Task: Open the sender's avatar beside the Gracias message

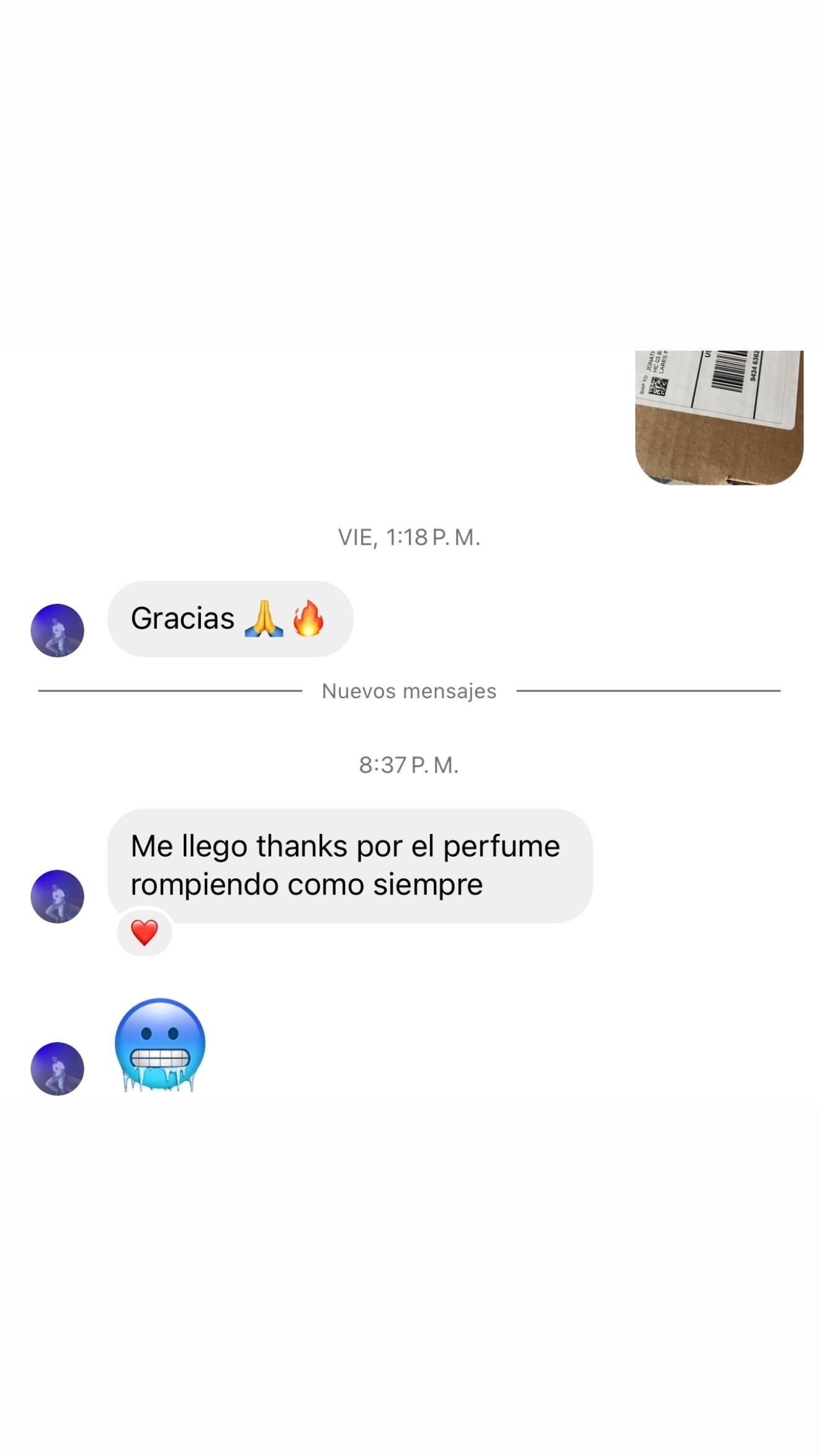Action: point(57,630)
